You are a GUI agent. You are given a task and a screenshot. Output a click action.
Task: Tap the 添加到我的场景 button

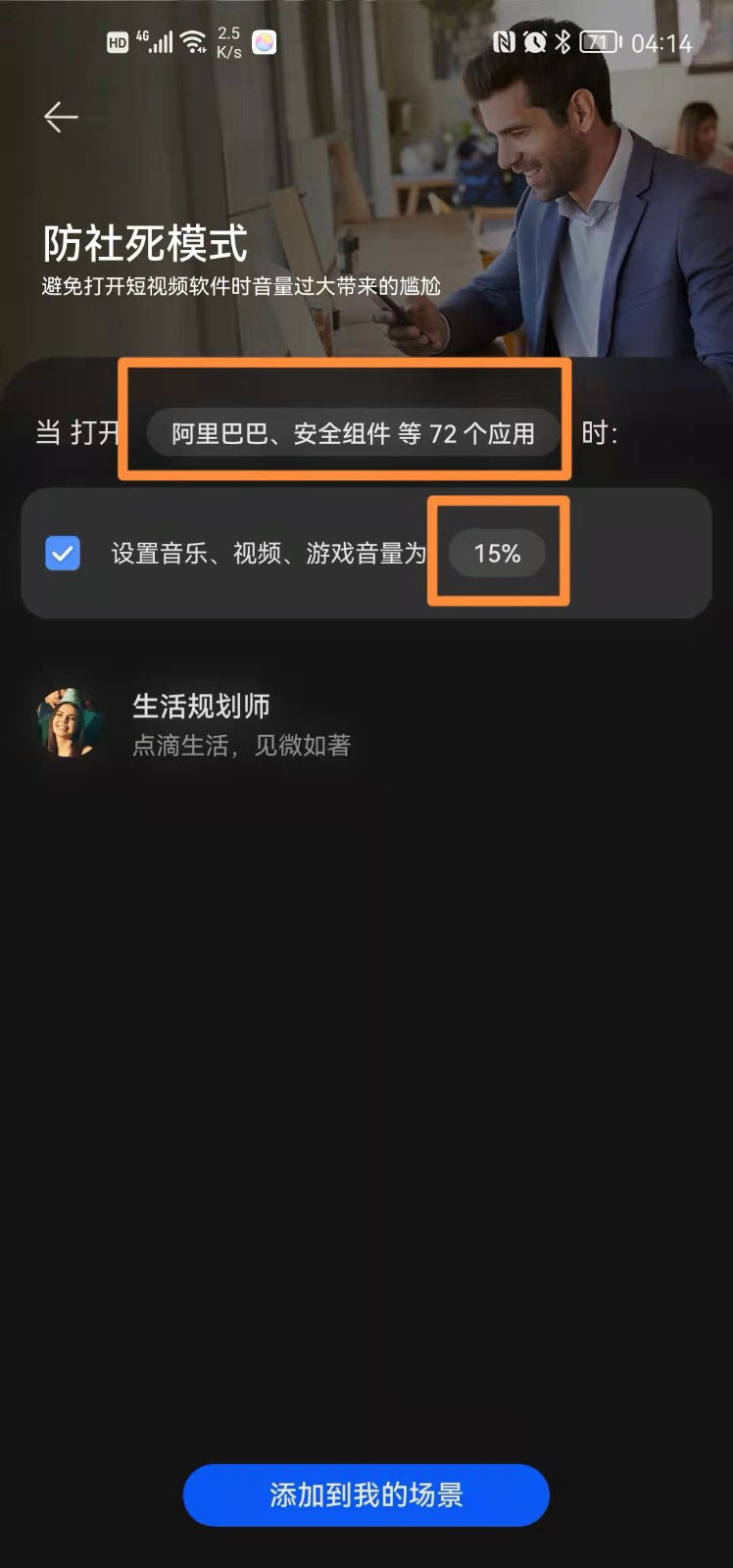click(366, 1494)
